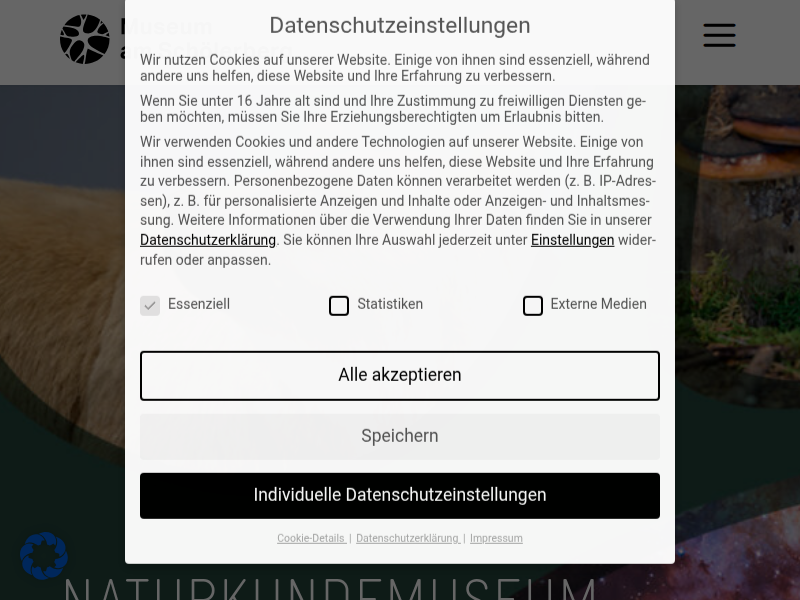800x600 pixels.
Task: Open the Einstellungen link
Action: click(572, 240)
